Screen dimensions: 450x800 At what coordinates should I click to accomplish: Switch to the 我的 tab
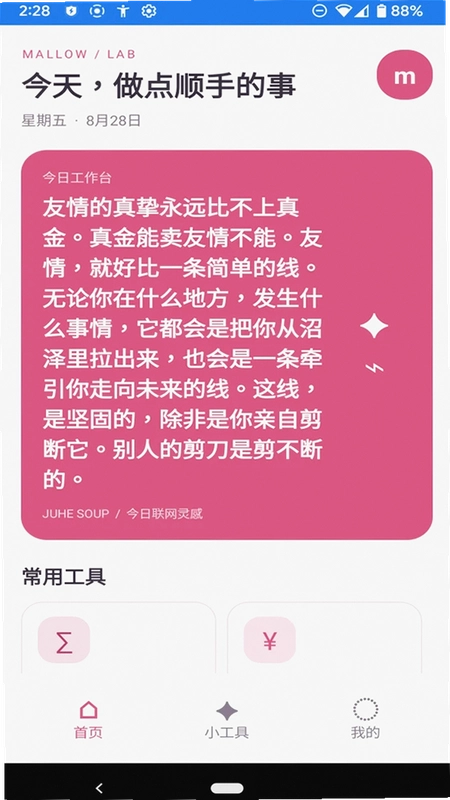pos(365,720)
